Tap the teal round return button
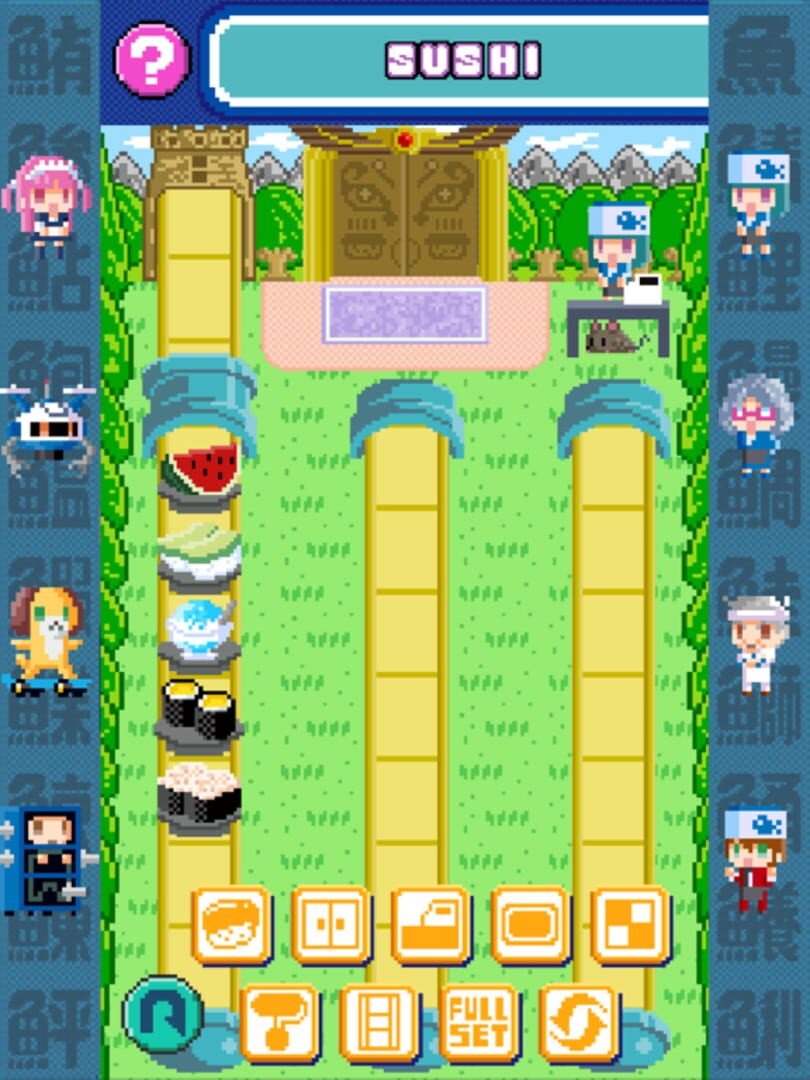 point(161,1014)
